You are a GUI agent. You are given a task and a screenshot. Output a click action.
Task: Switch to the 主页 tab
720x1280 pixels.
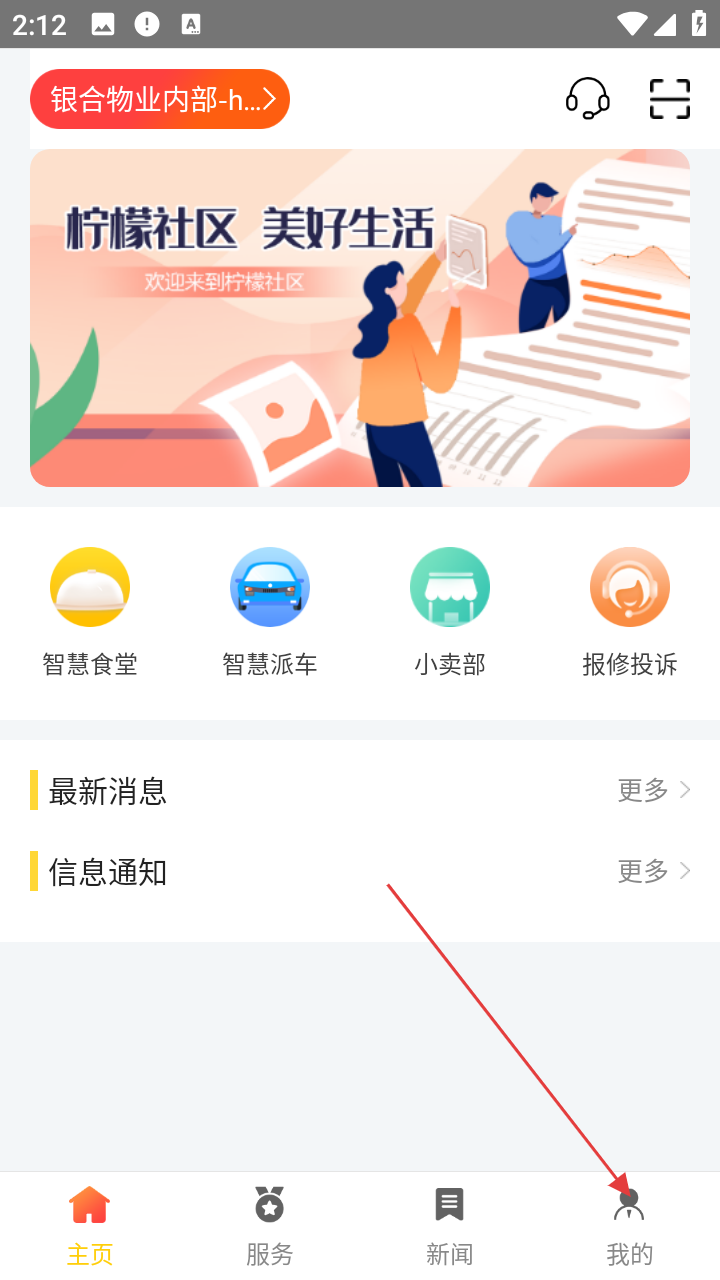point(90,1226)
